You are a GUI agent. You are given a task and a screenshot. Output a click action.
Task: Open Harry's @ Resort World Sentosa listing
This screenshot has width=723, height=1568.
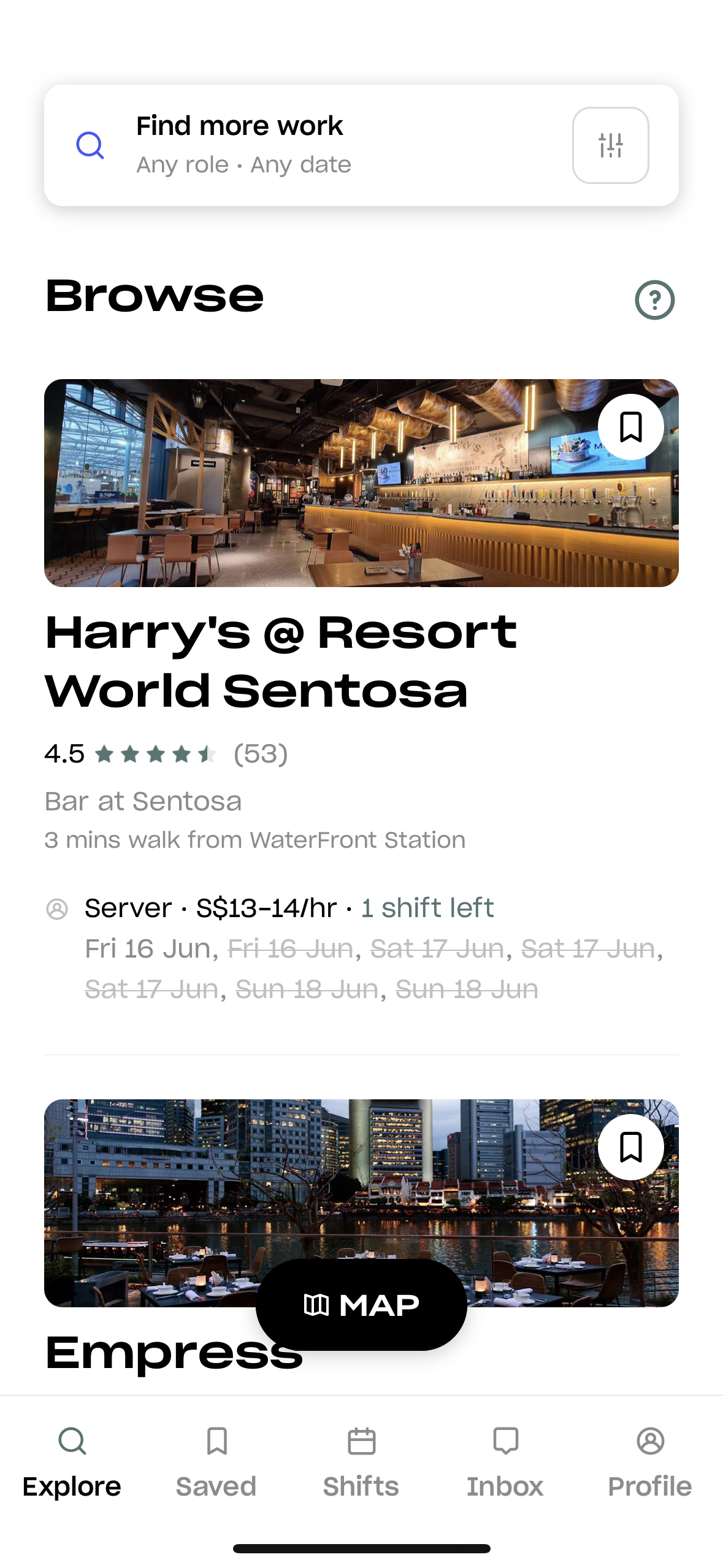(281, 661)
